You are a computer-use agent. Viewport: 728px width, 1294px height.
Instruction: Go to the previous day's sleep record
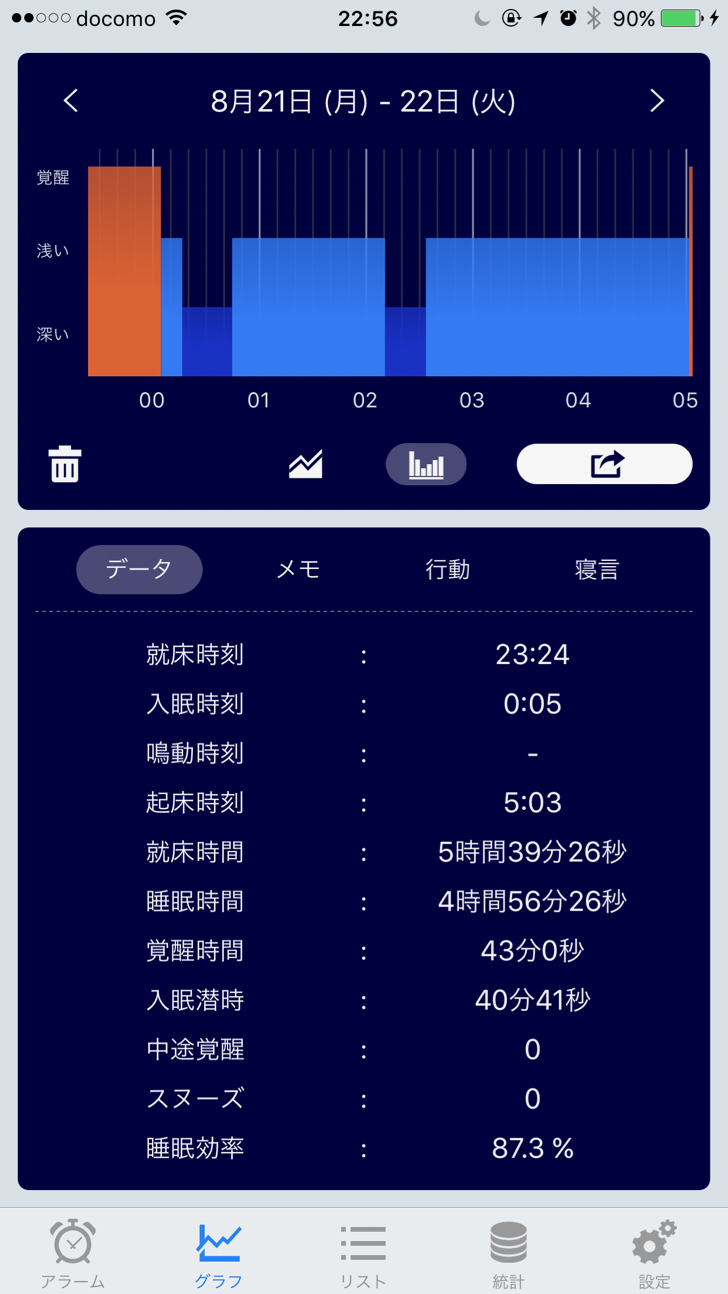click(71, 101)
